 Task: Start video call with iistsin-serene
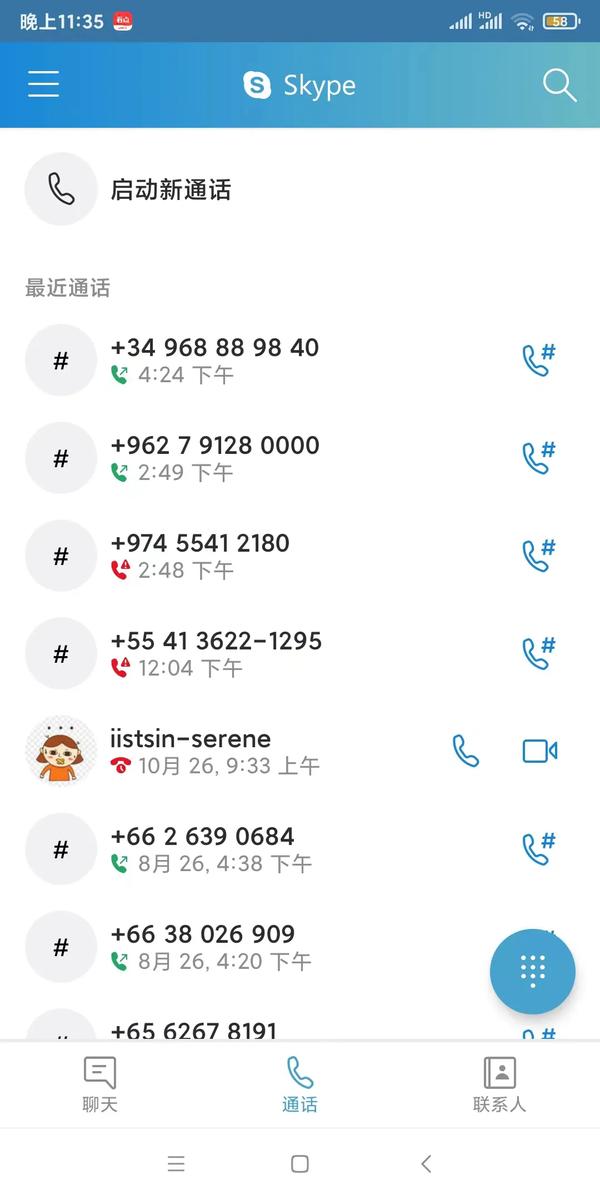(x=540, y=751)
